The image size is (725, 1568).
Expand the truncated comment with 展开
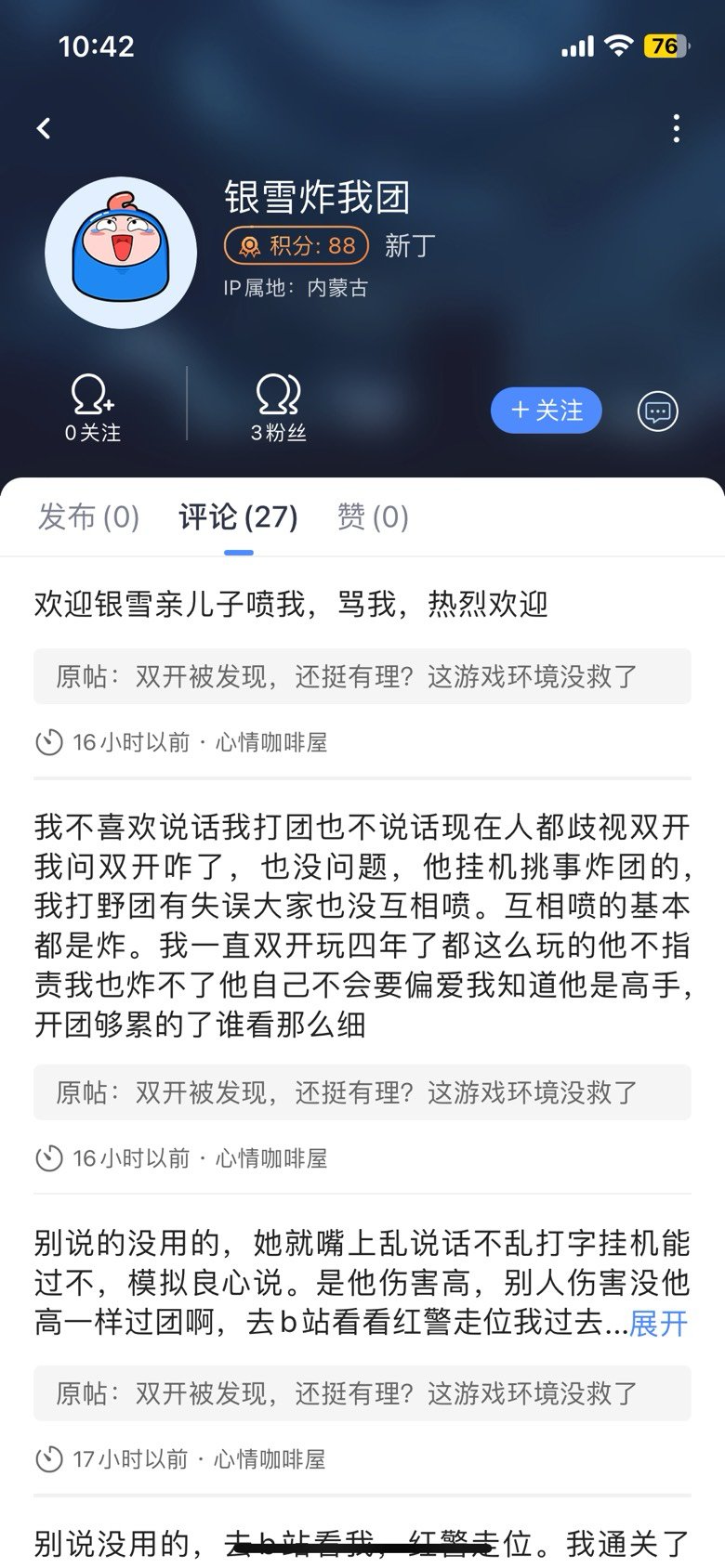659,1323
